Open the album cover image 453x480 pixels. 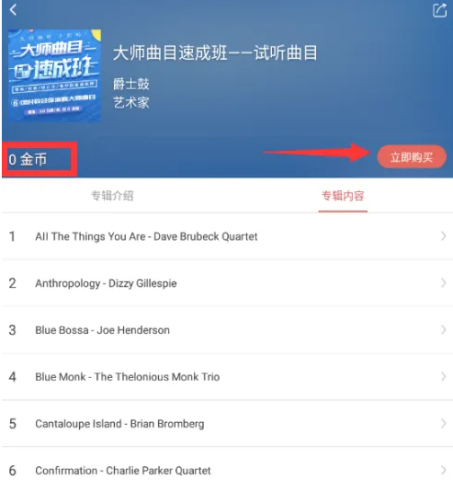[54, 75]
